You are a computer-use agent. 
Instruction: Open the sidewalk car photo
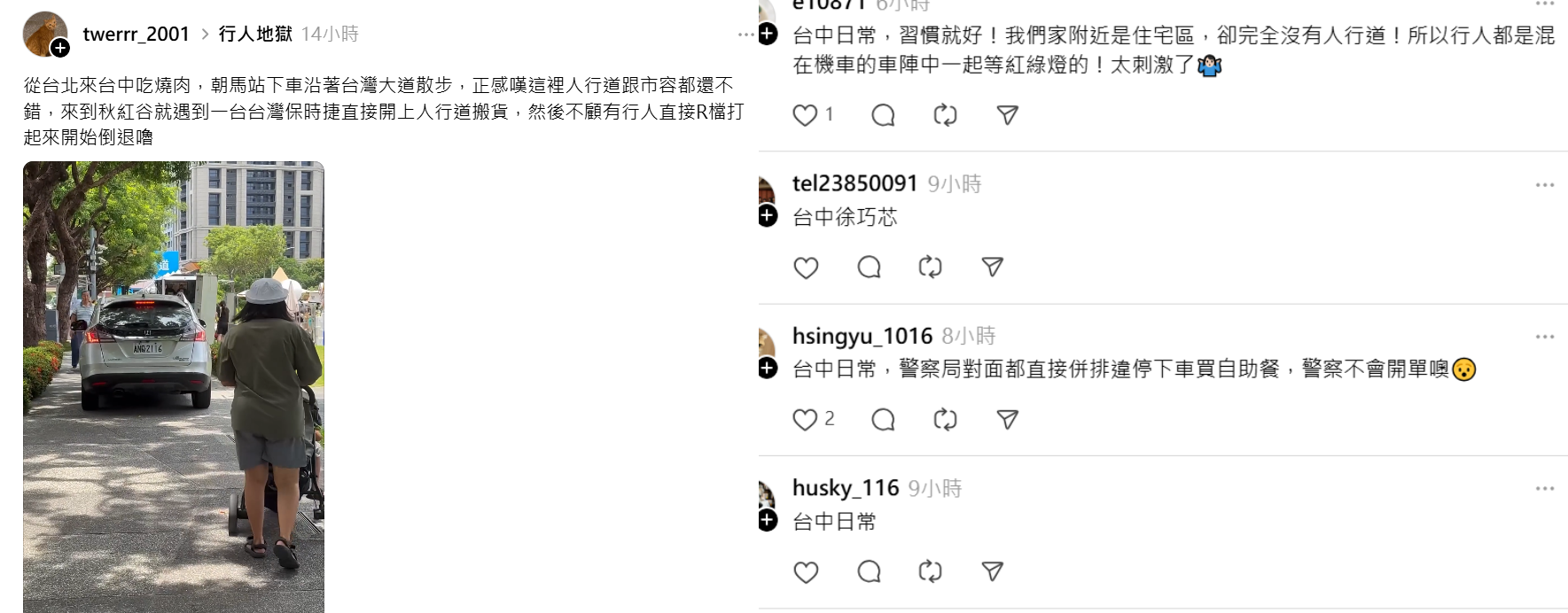coord(174,386)
